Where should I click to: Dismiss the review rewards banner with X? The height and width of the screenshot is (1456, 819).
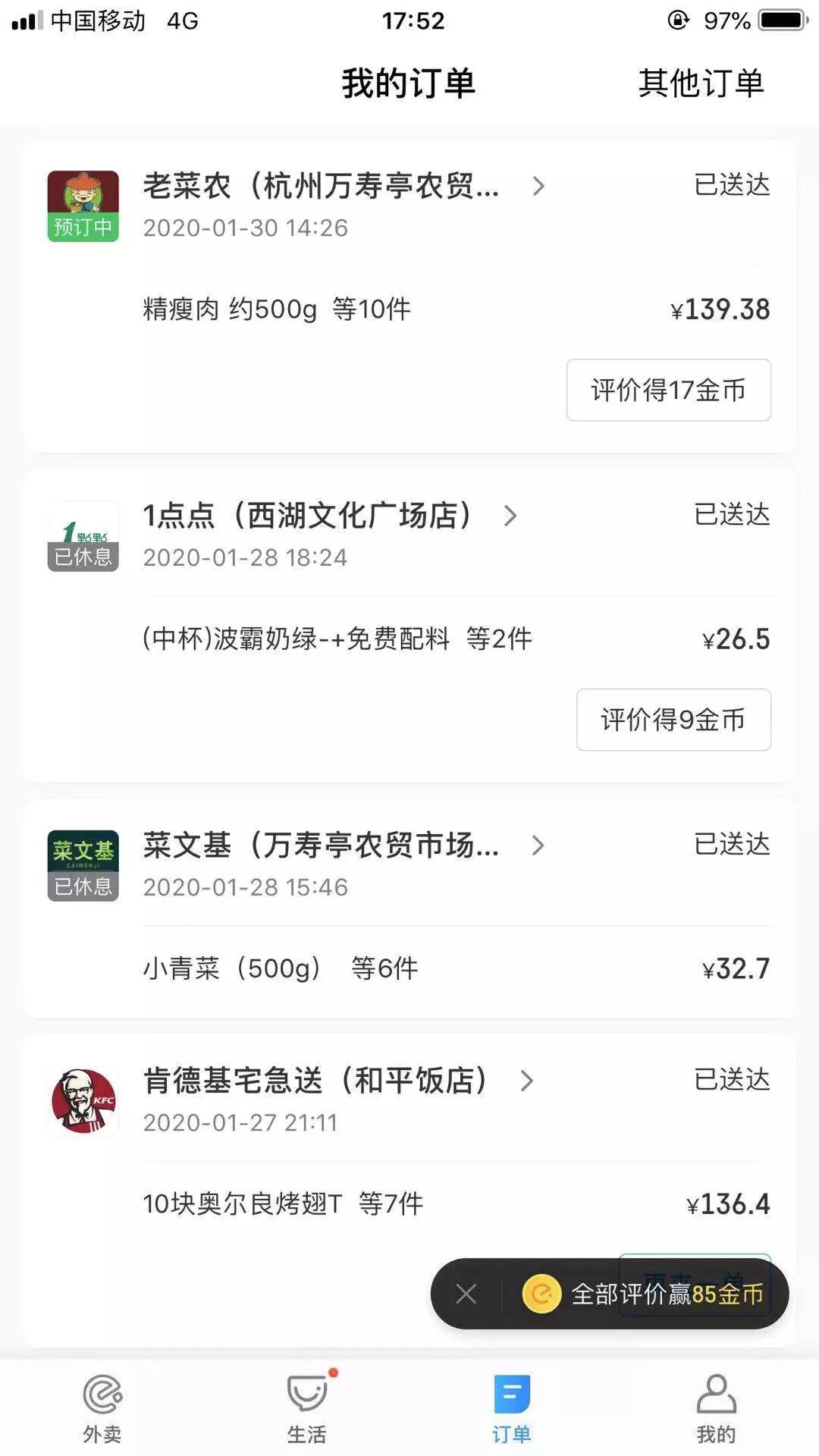466,1293
